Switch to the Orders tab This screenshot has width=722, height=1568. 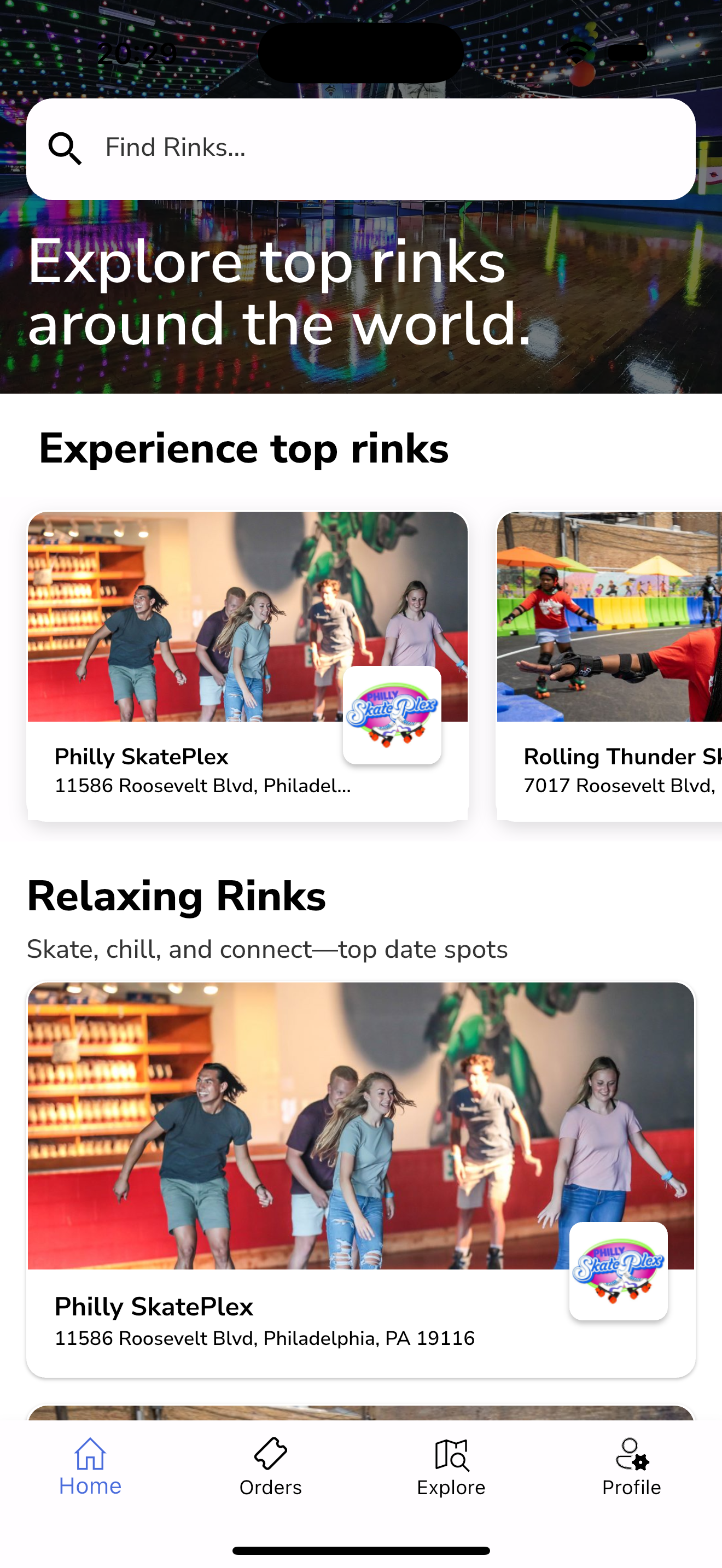click(270, 1467)
